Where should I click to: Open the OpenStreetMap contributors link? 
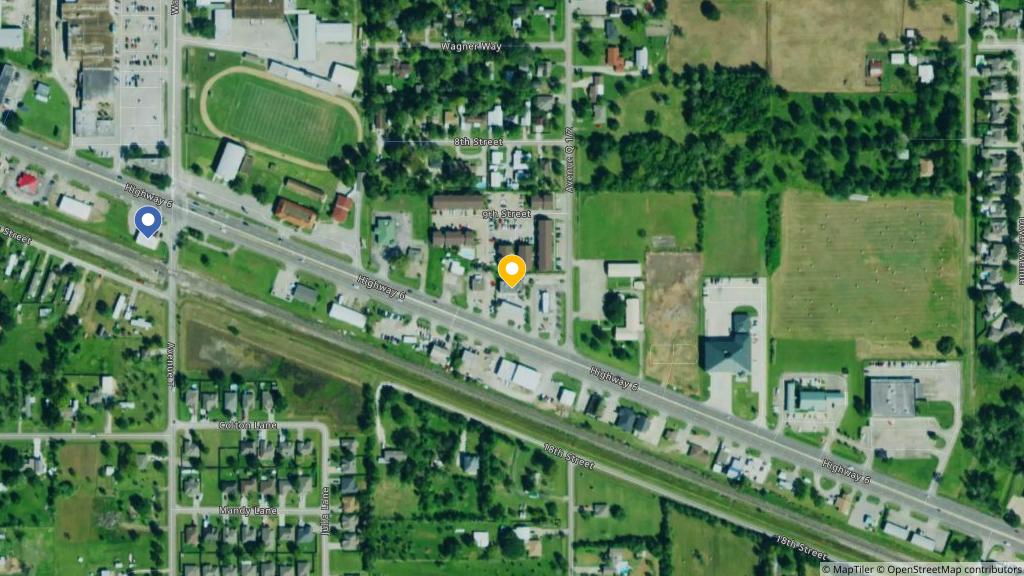point(951,569)
